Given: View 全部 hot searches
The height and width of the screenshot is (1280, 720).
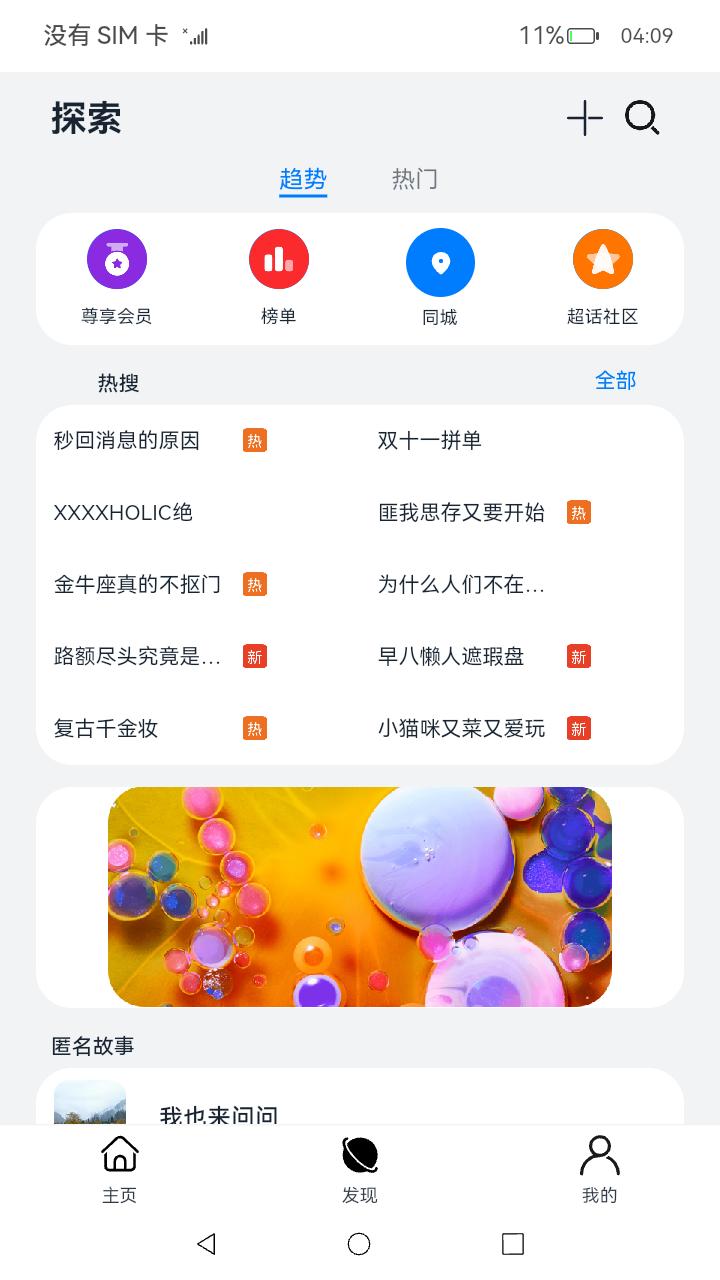Looking at the screenshot, I should (x=615, y=381).
